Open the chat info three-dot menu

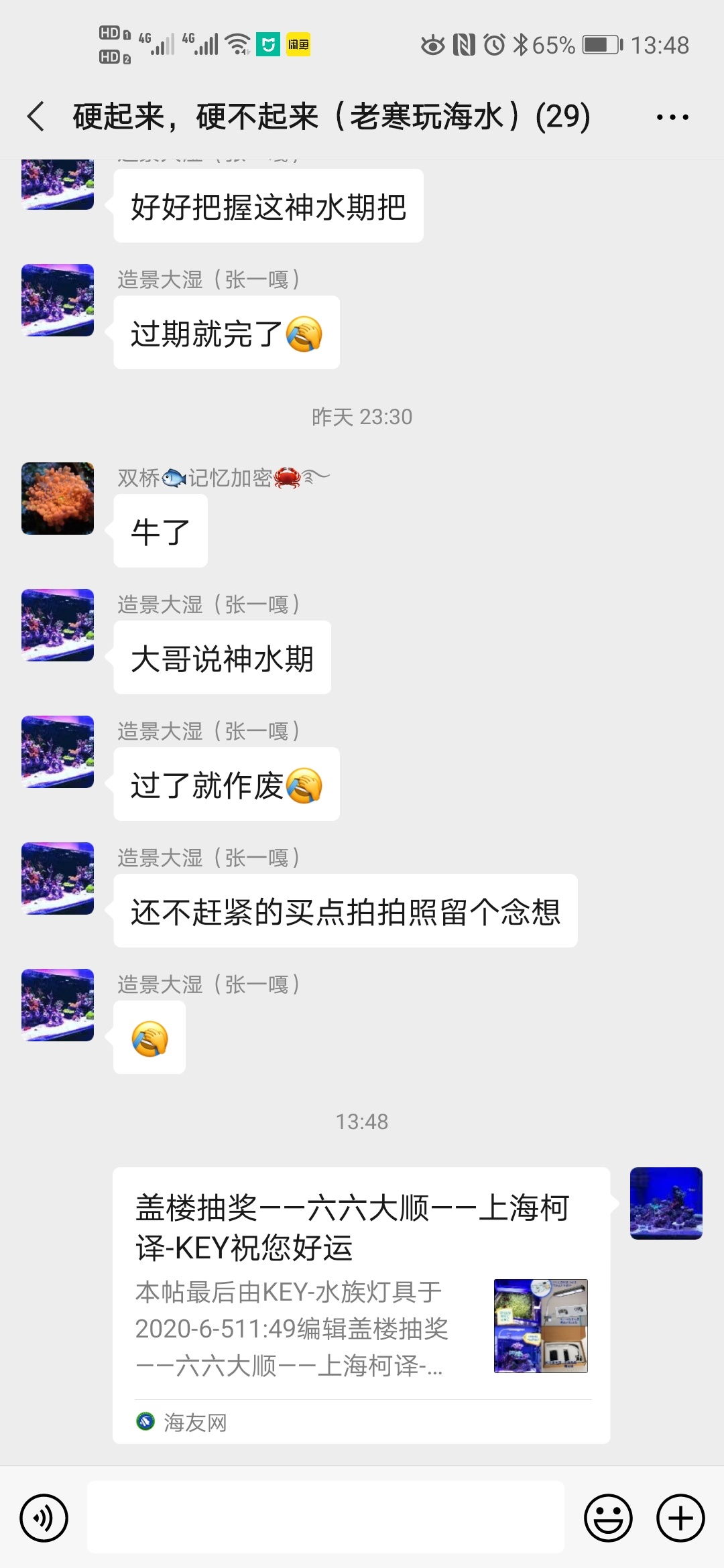click(672, 117)
